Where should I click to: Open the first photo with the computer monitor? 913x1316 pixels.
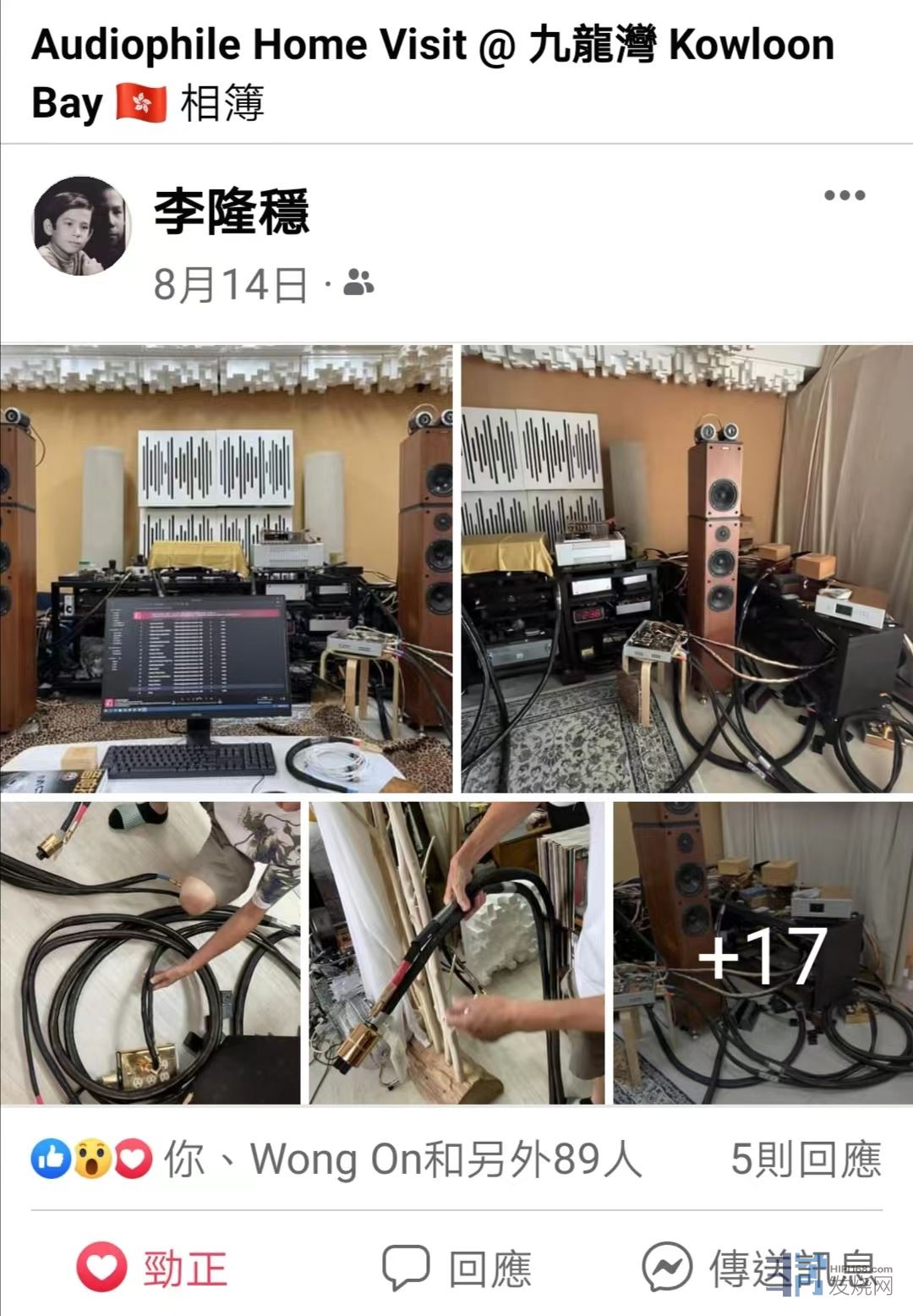point(226,568)
